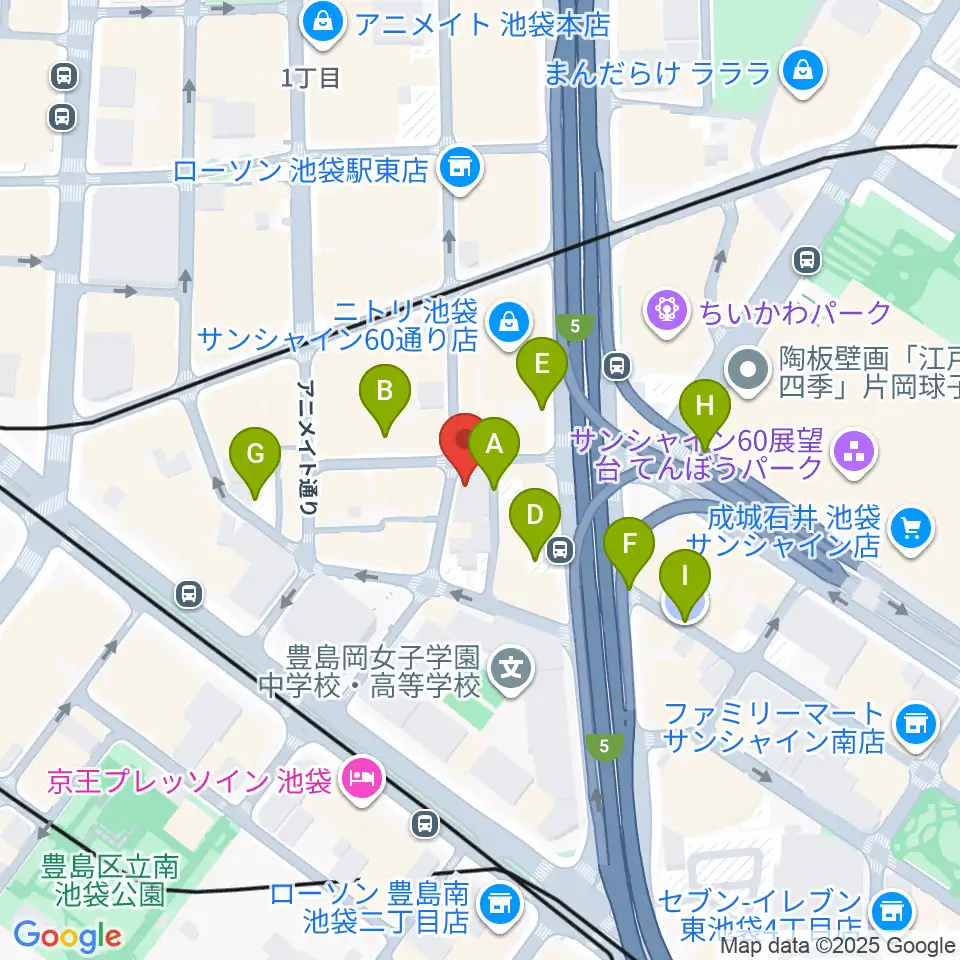Select the 豊島岡女子学園 school pin
The width and height of the screenshot is (960, 960).
pos(512,669)
